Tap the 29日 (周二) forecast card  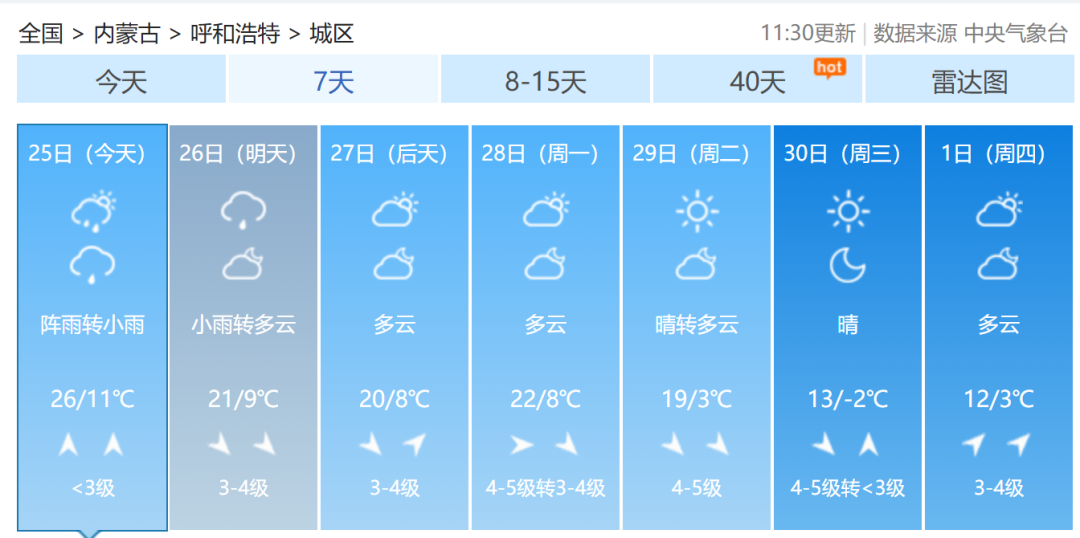coord(696,328)
